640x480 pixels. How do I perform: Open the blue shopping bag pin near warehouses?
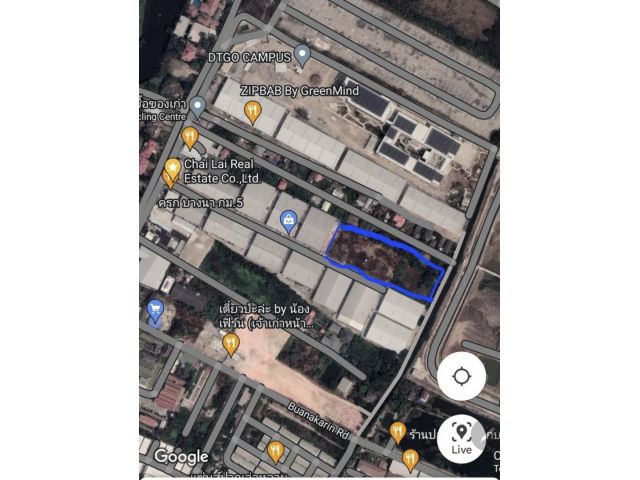pos(289,219)
